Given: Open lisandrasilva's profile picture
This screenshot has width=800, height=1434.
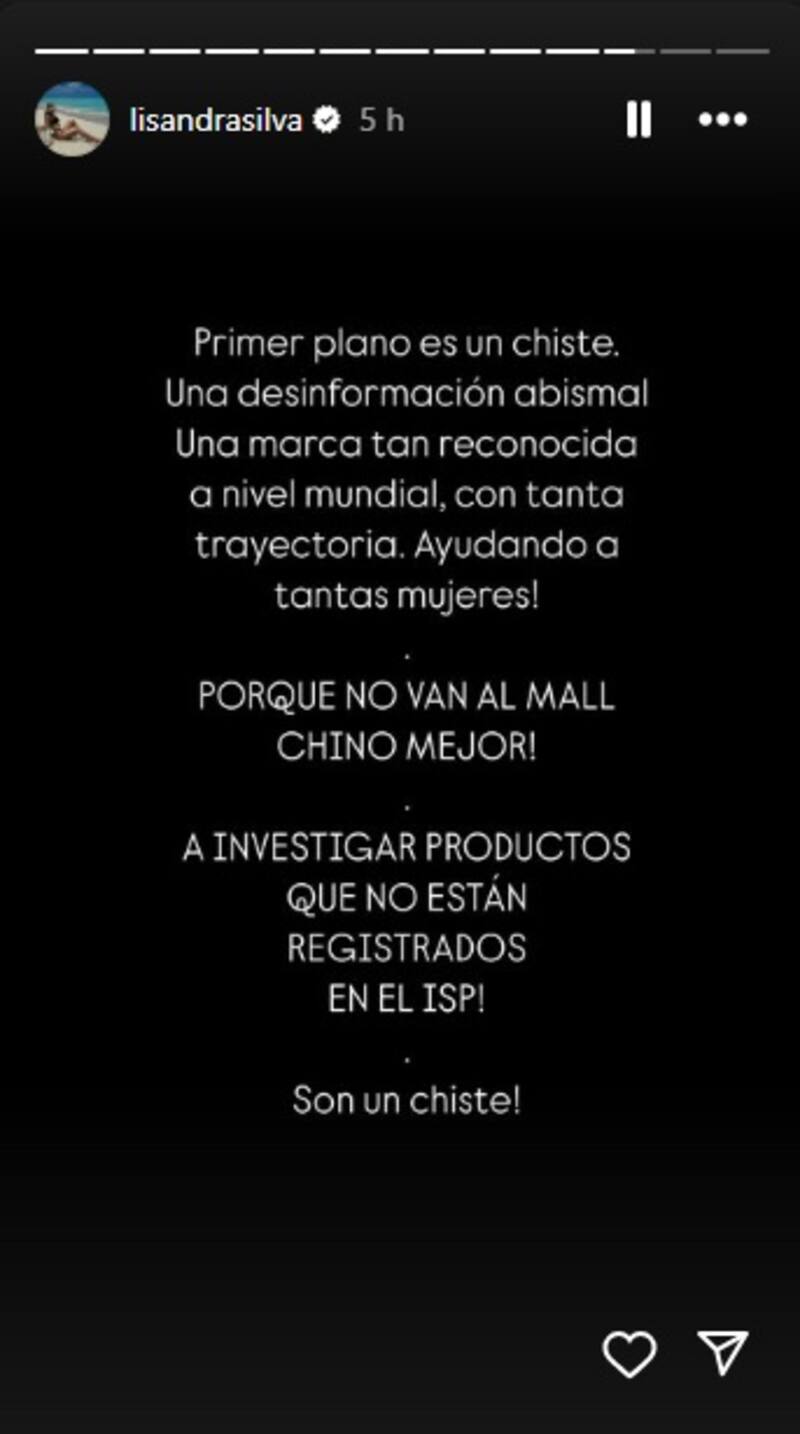Looking at the screenshot, I should pos(72,120).
